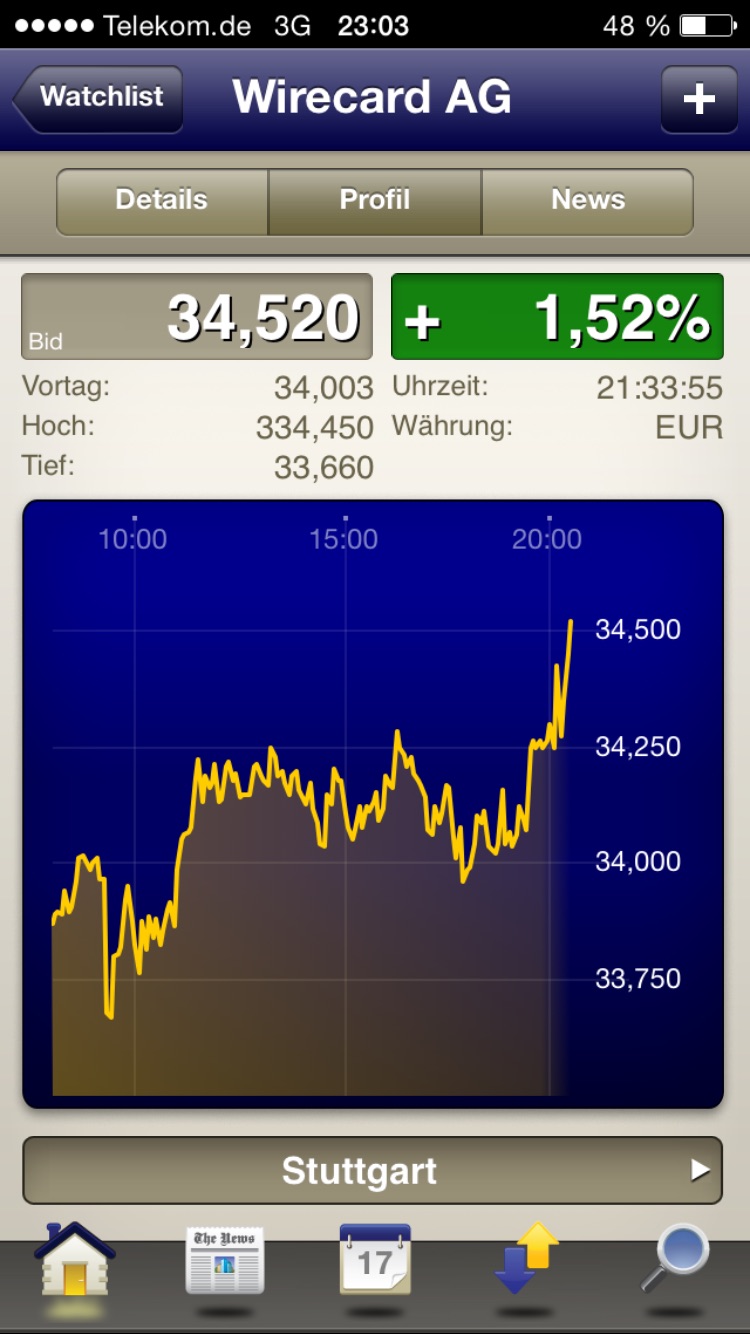This screenshot has width=750, height=1334.
Task: Tap the grey Bid price box
Action: 196,316
